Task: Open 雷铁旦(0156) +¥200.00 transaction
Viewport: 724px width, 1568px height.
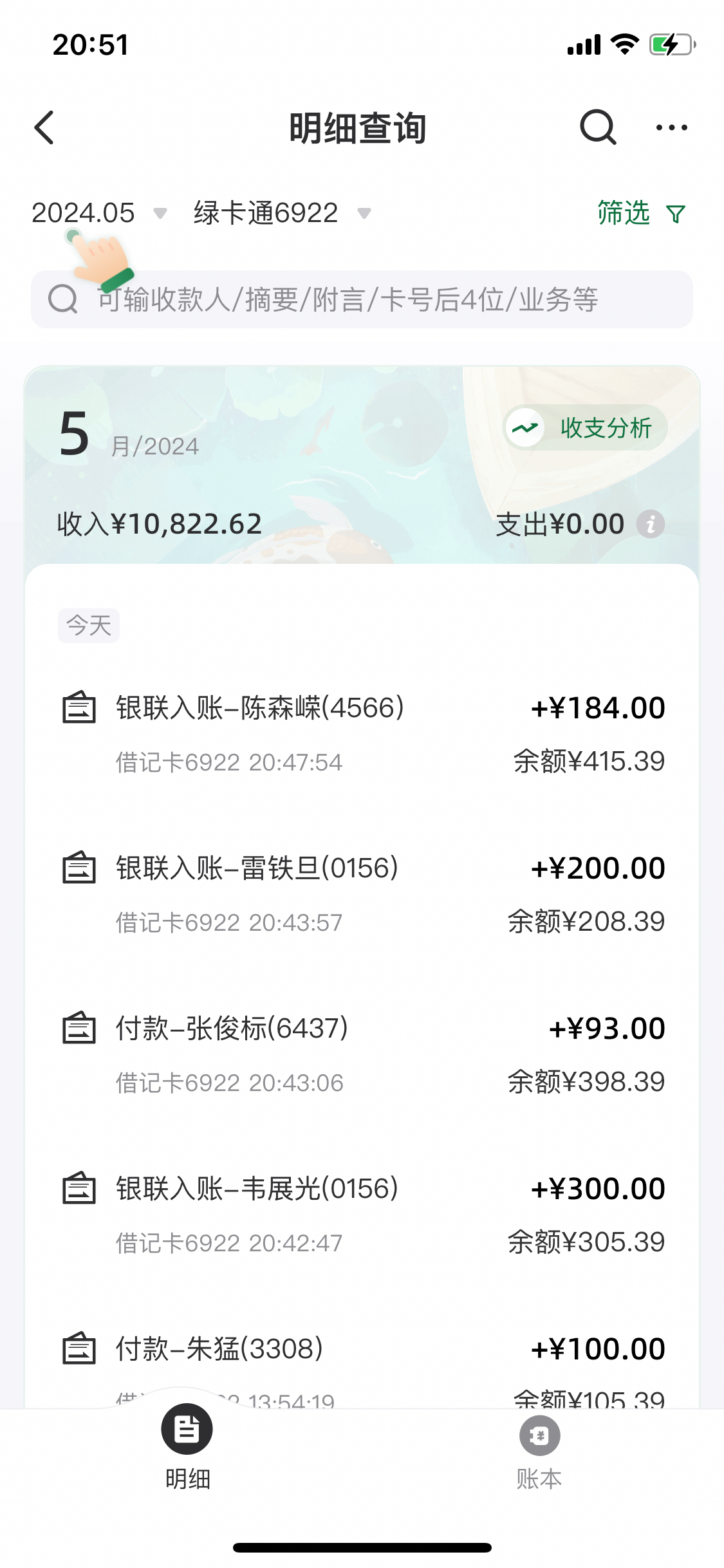Action: pos(362,894)
